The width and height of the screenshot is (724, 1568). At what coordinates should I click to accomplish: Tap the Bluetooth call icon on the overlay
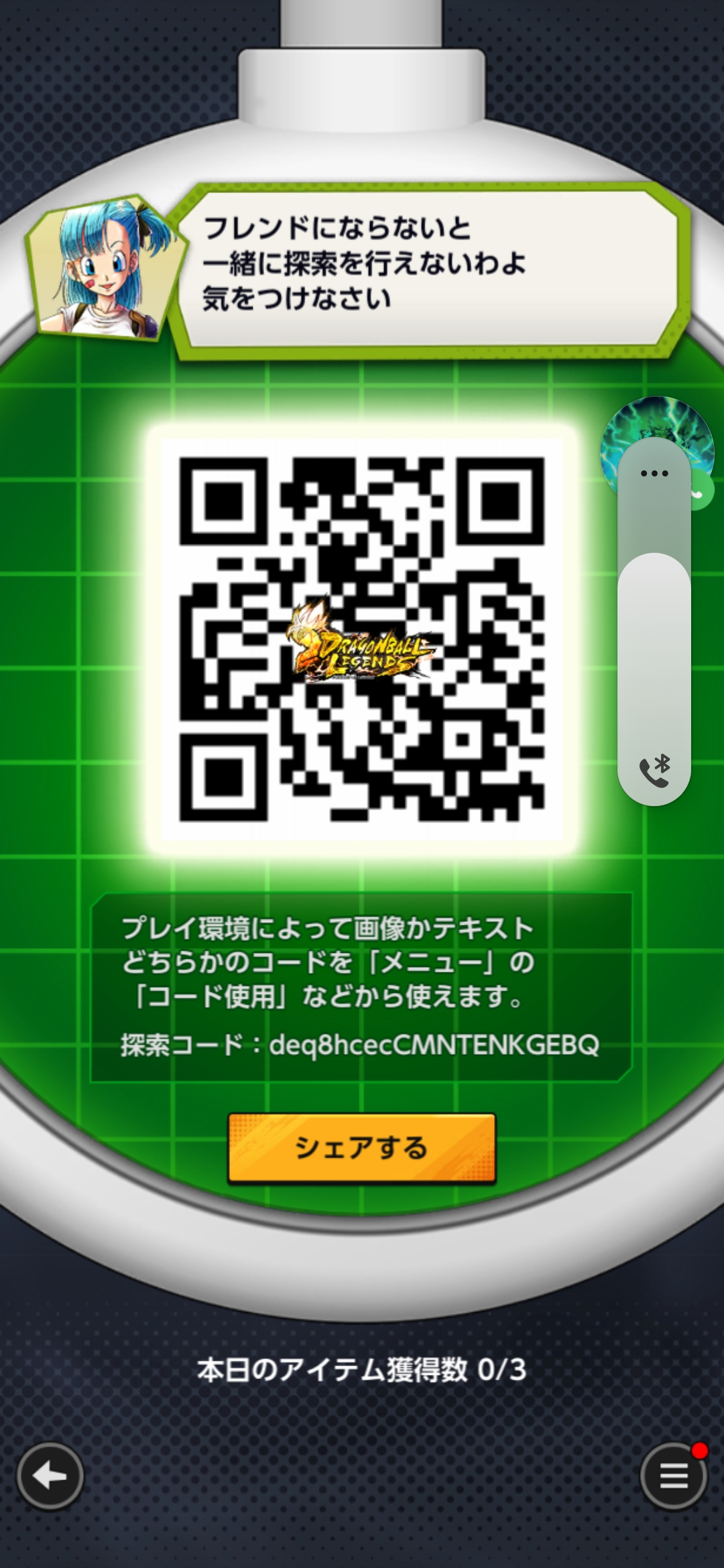click(x=654, y=771)
